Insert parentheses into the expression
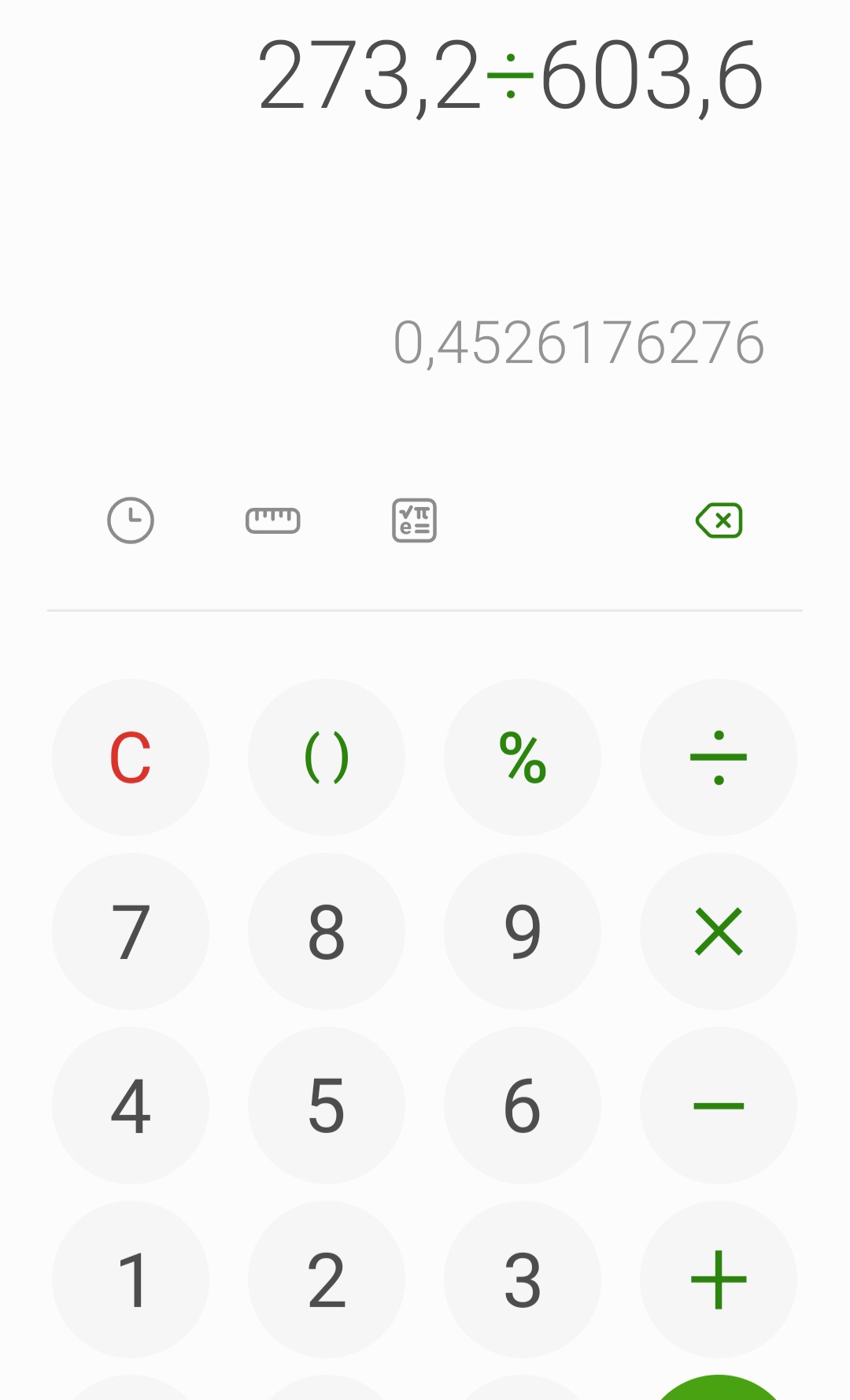 [x=327, y=757]
